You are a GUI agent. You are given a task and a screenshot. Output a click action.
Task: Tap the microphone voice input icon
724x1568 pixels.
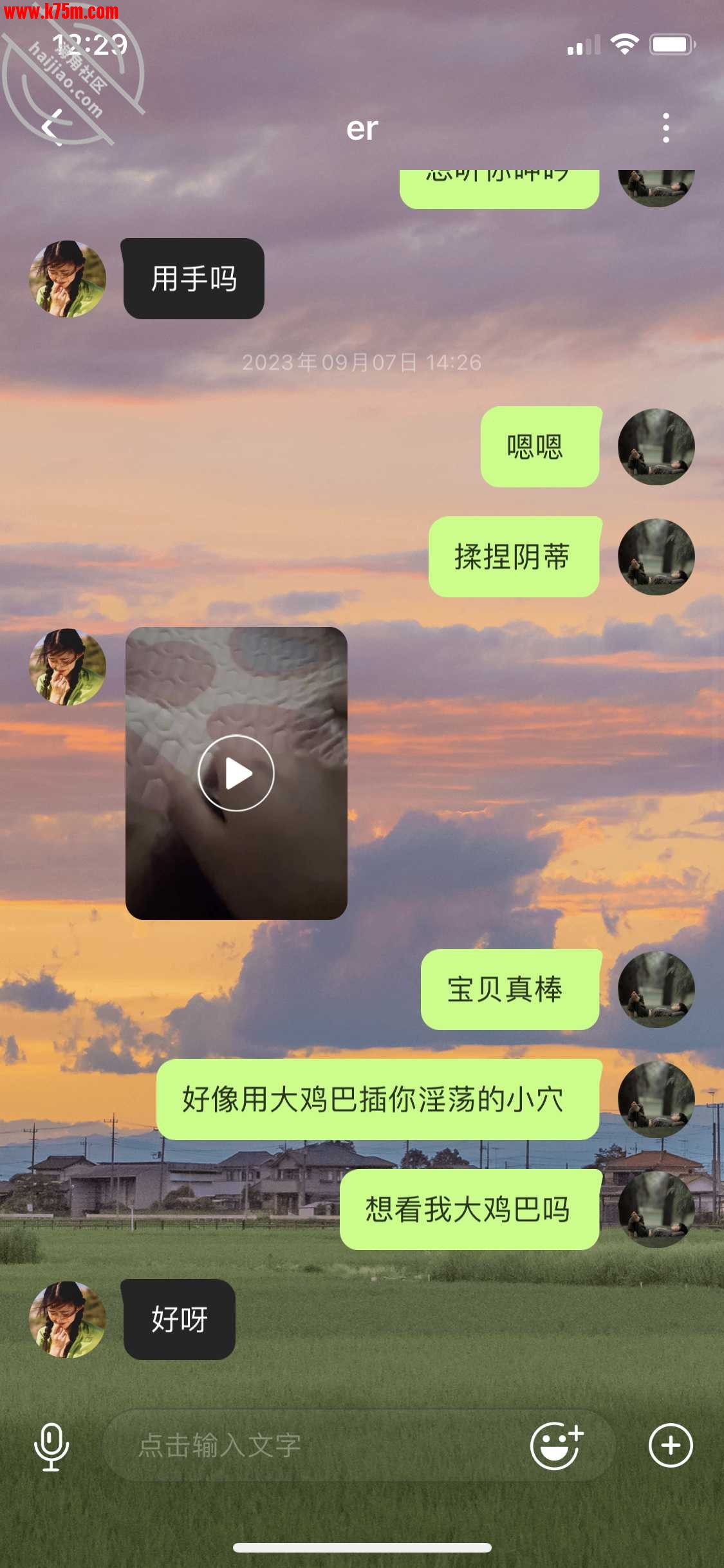(x=51, y=1446)
